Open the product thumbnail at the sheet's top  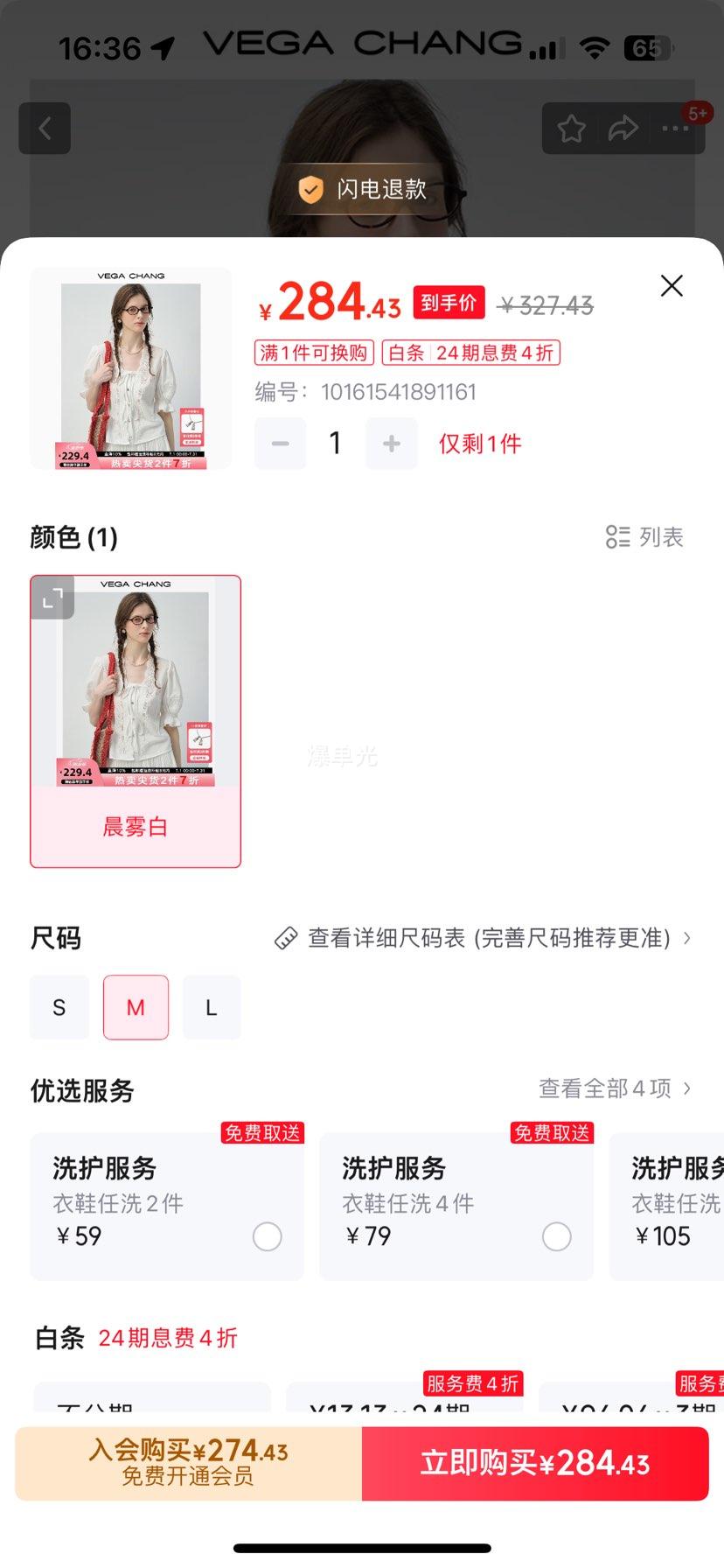pos(131,368)
